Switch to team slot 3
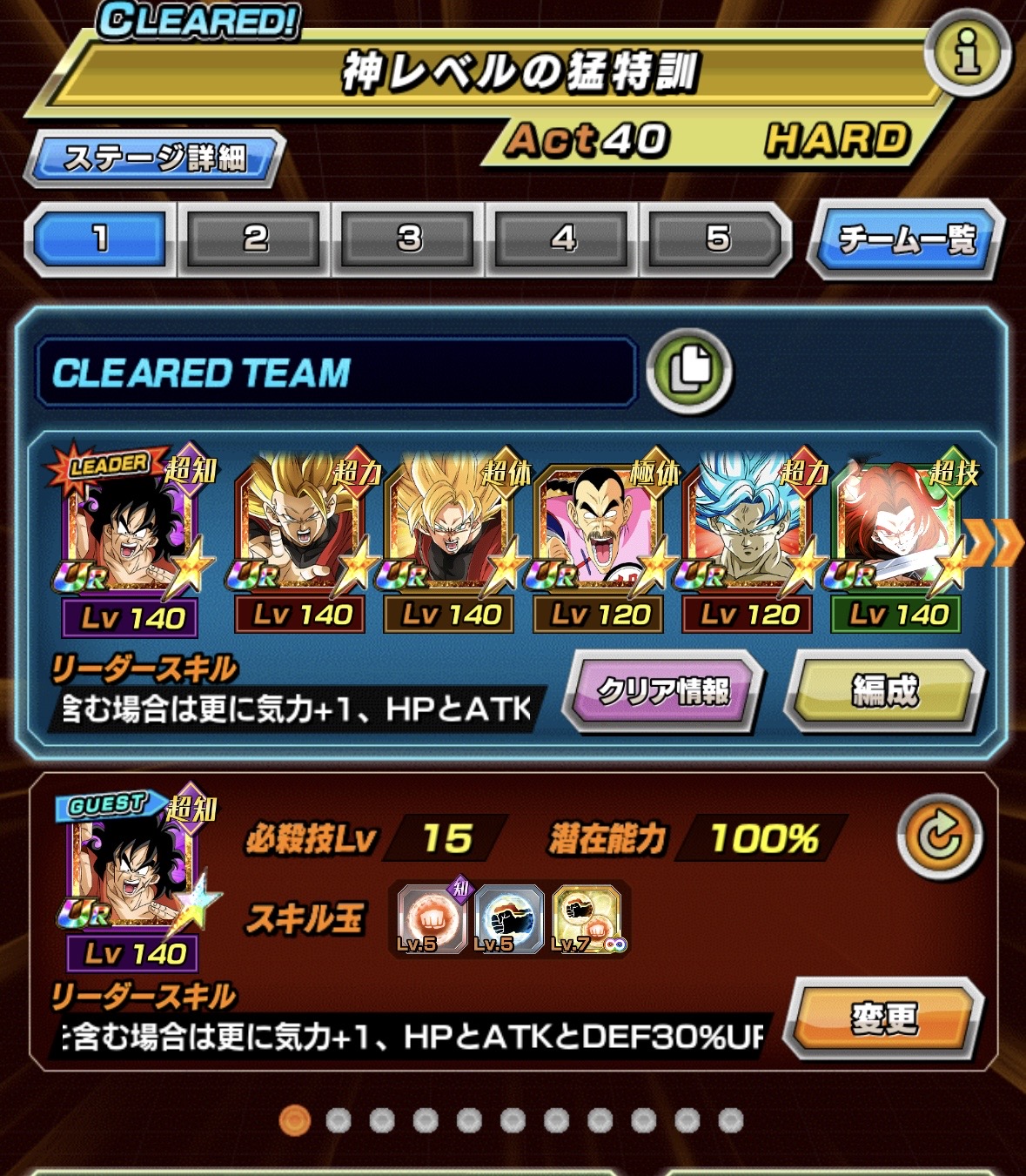 (x=408, y=239)
